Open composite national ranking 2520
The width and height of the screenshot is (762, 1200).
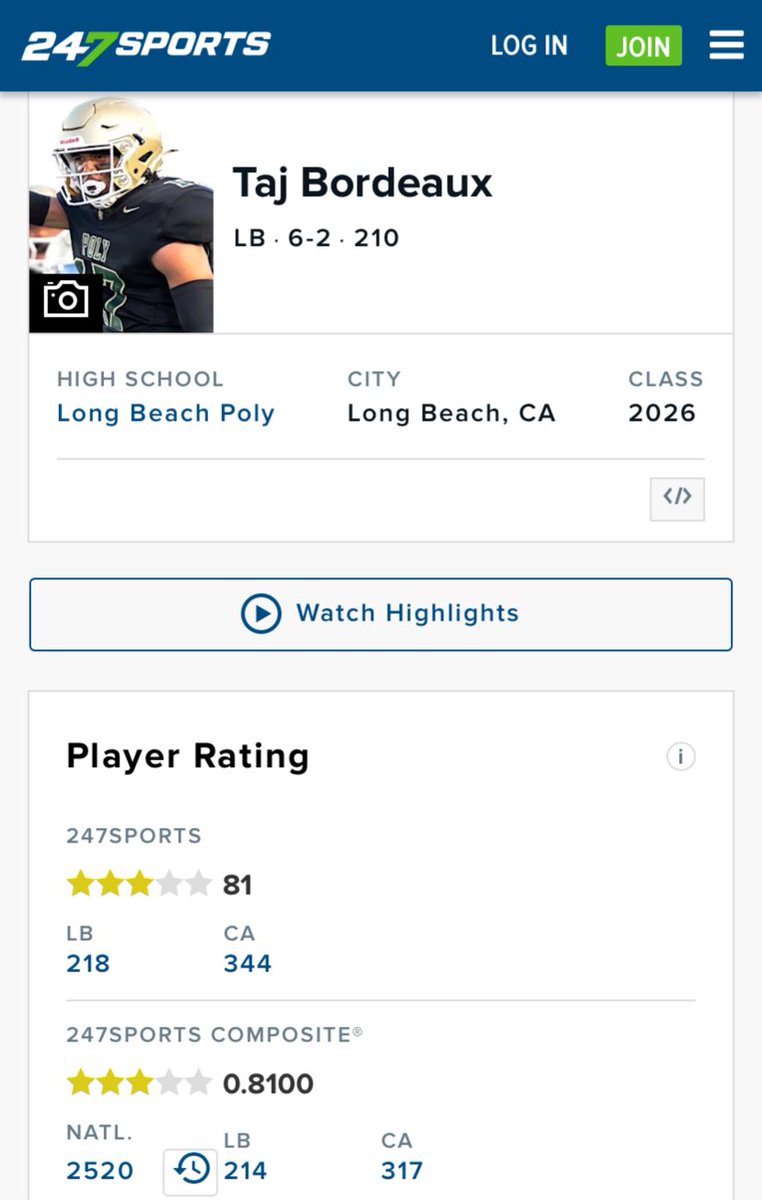100,1170
